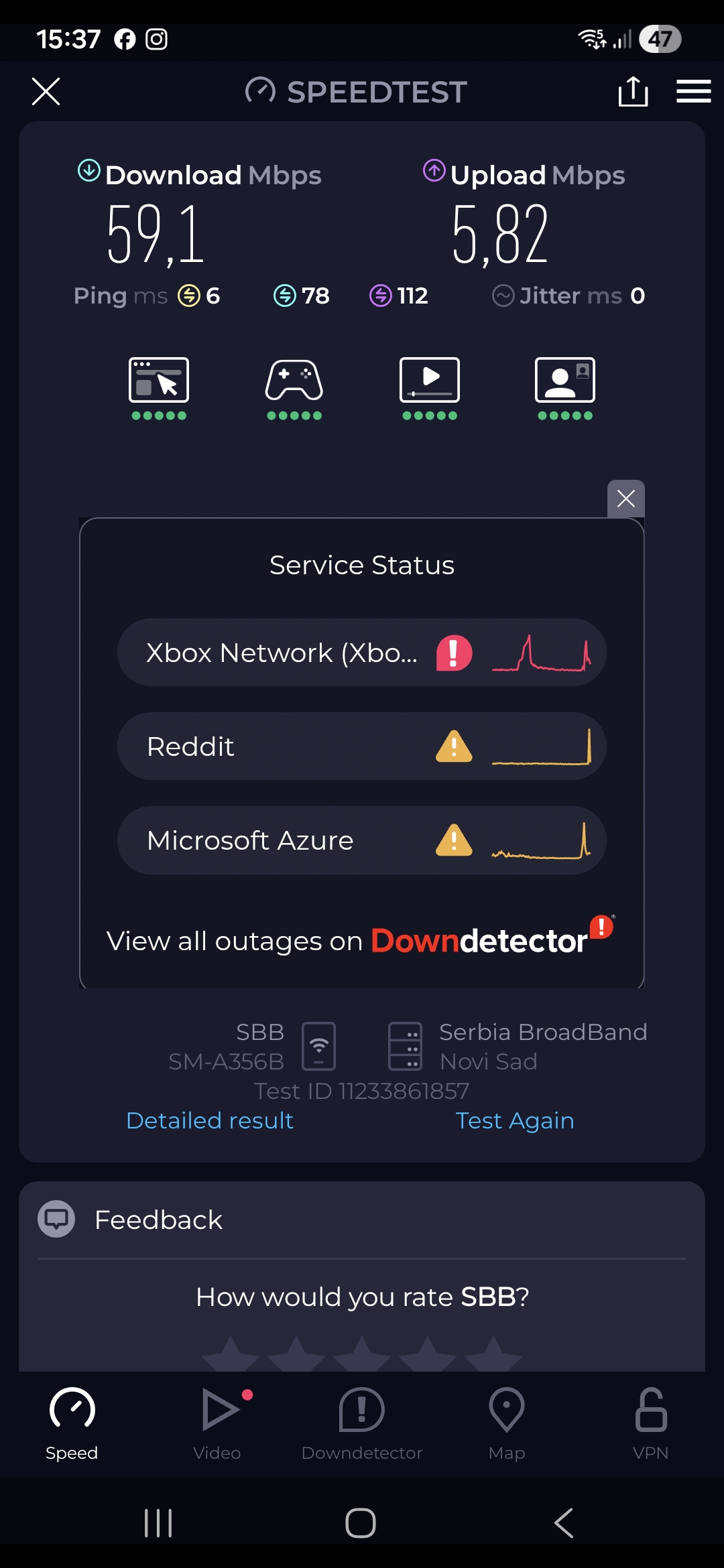Close the speed test result screen
Screen dimensions: 724x1568
coord(46,91)
